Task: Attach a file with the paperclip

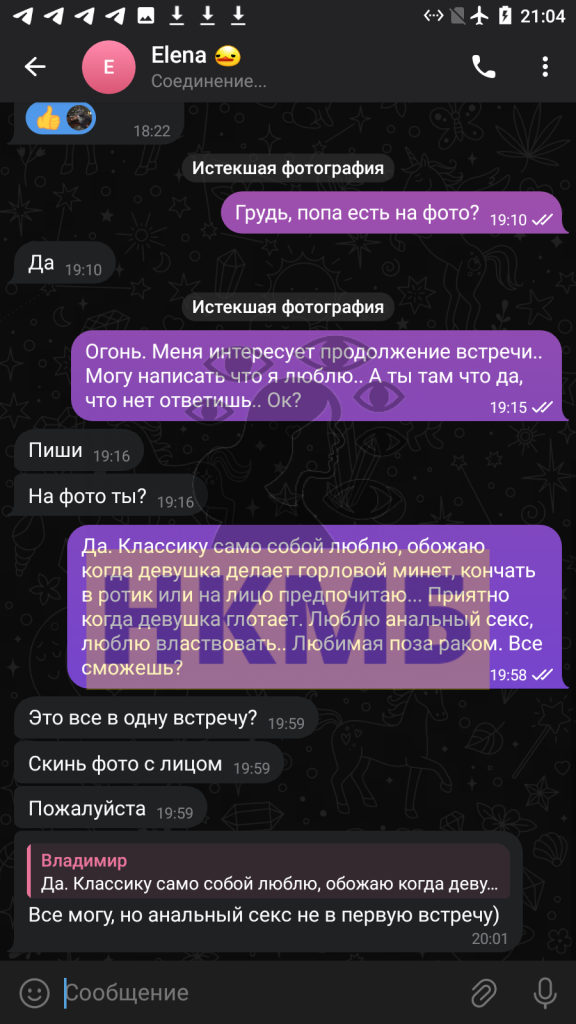Action: [484, 993]
